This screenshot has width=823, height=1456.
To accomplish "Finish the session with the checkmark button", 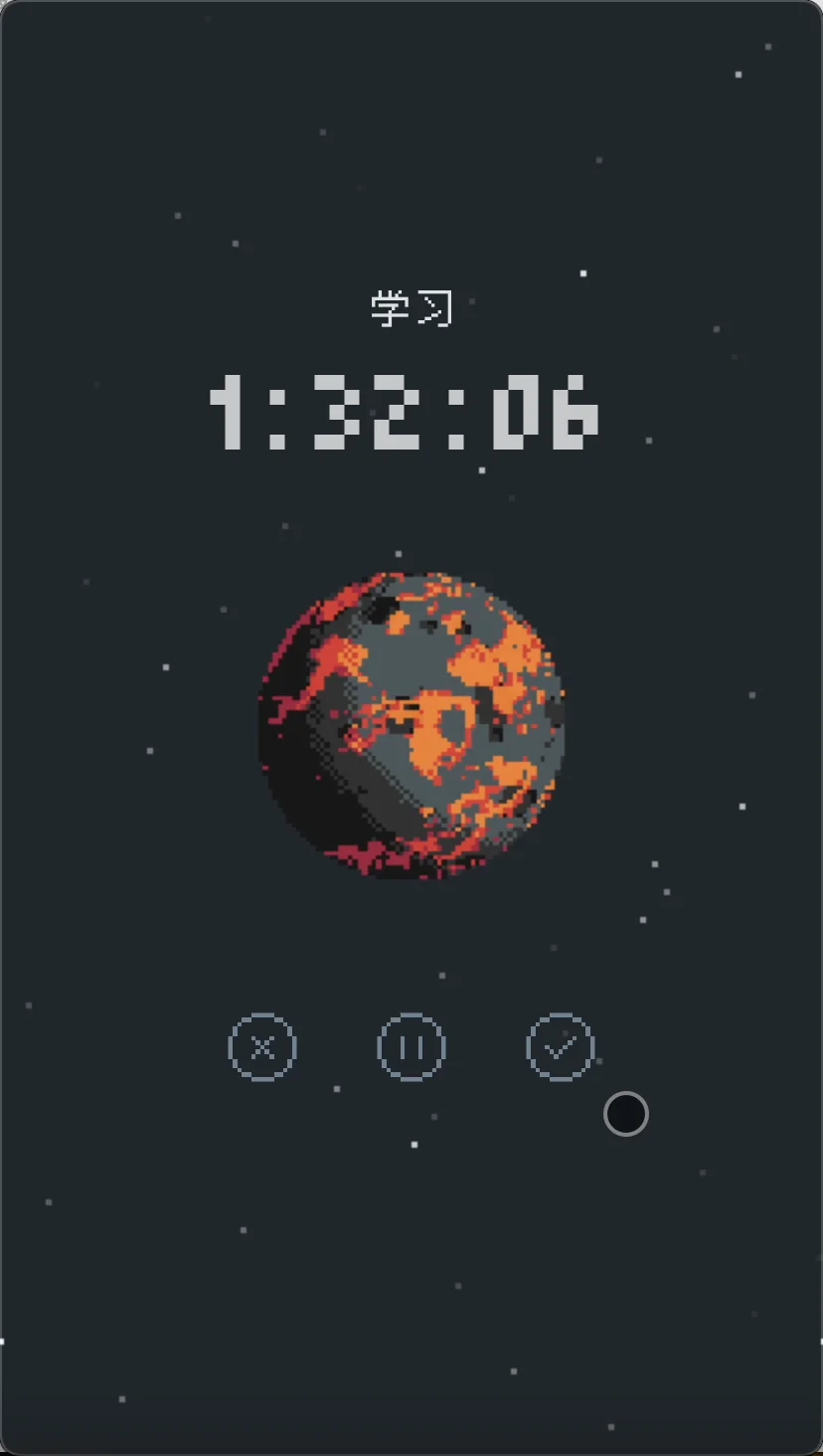I will tap(561, 1047).
